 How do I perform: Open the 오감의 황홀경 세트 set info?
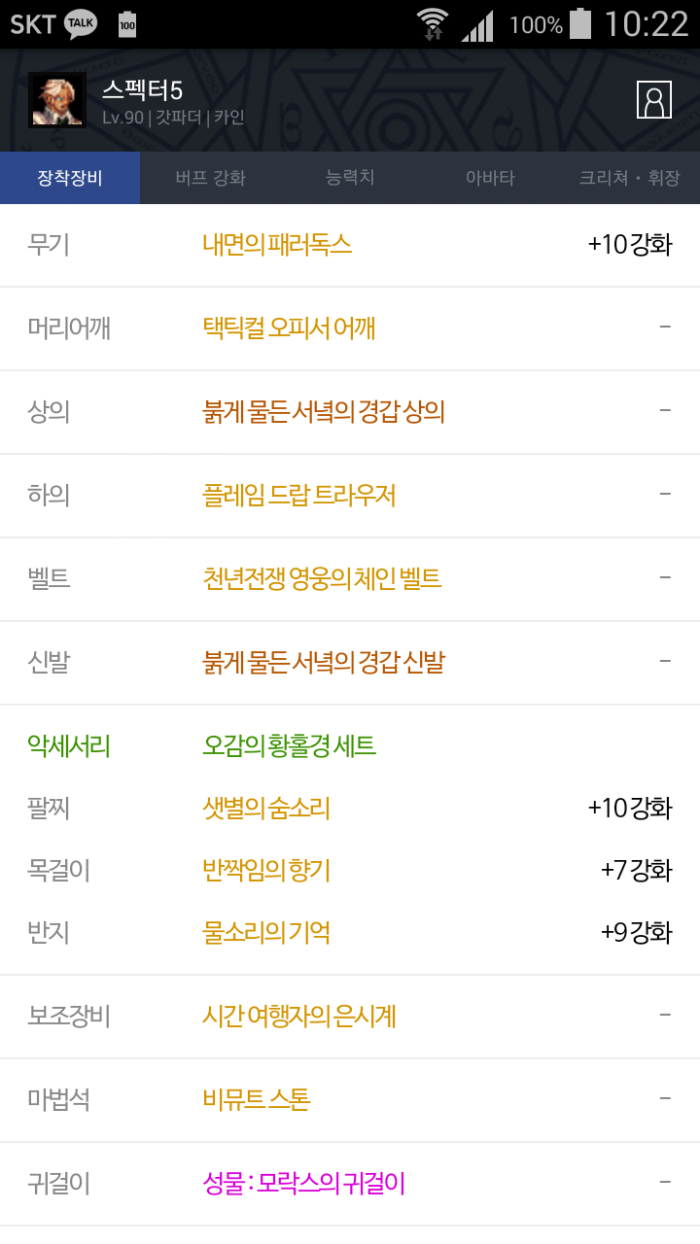point(289,745)
